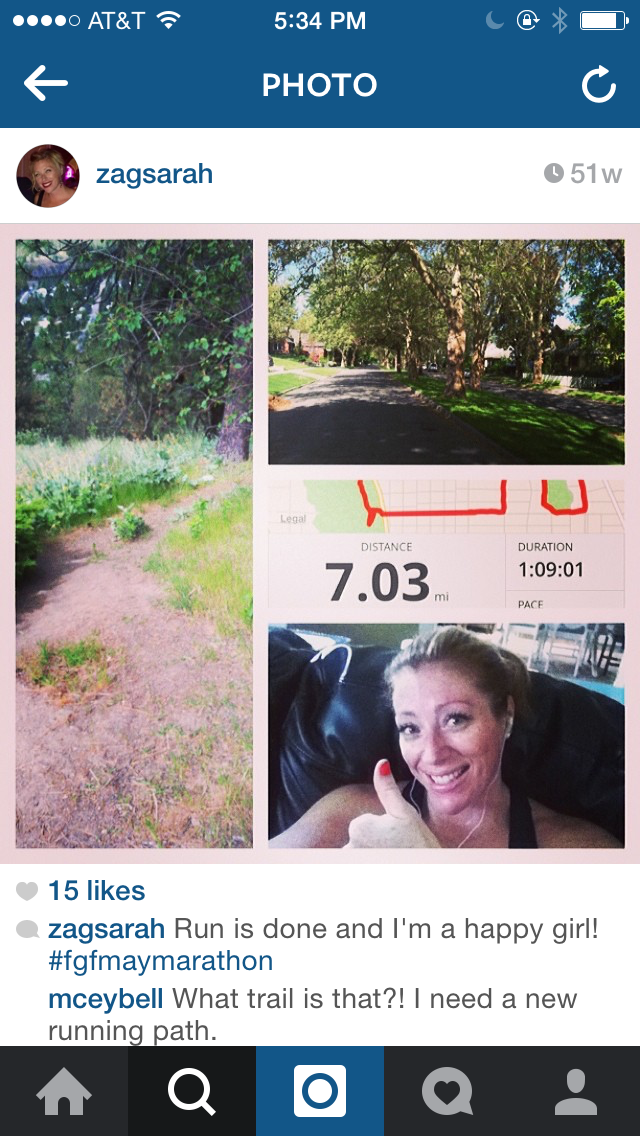Image resolution: width=640 pixels, height=1136 pixels.
Task: Switch to the Activity heart tab
Action: (x=448, y=1091)
